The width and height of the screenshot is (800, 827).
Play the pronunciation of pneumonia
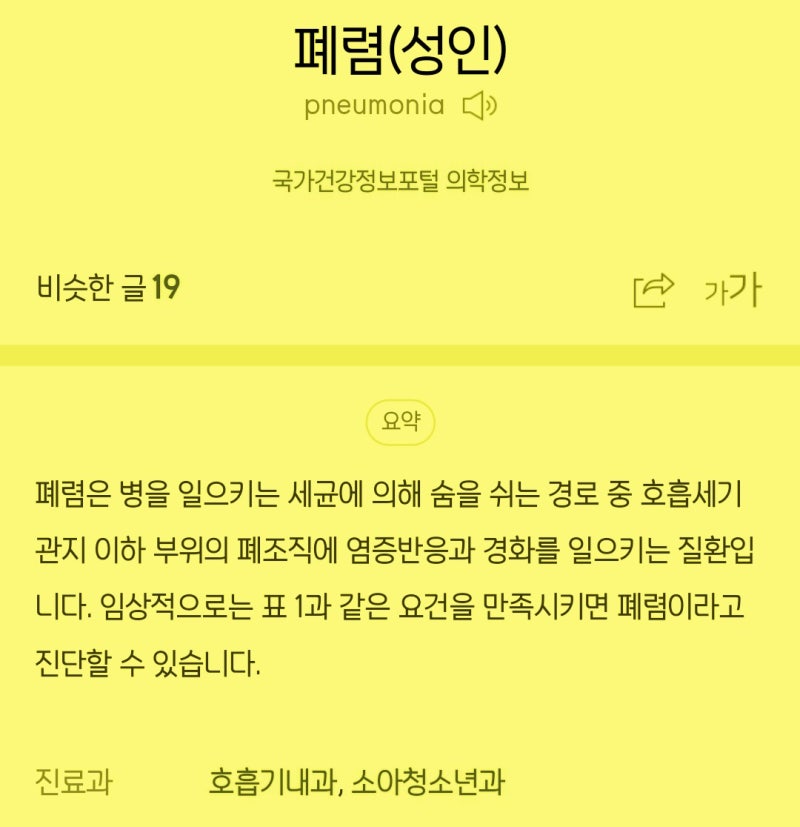pyautogui.click(x=479, y=105)
